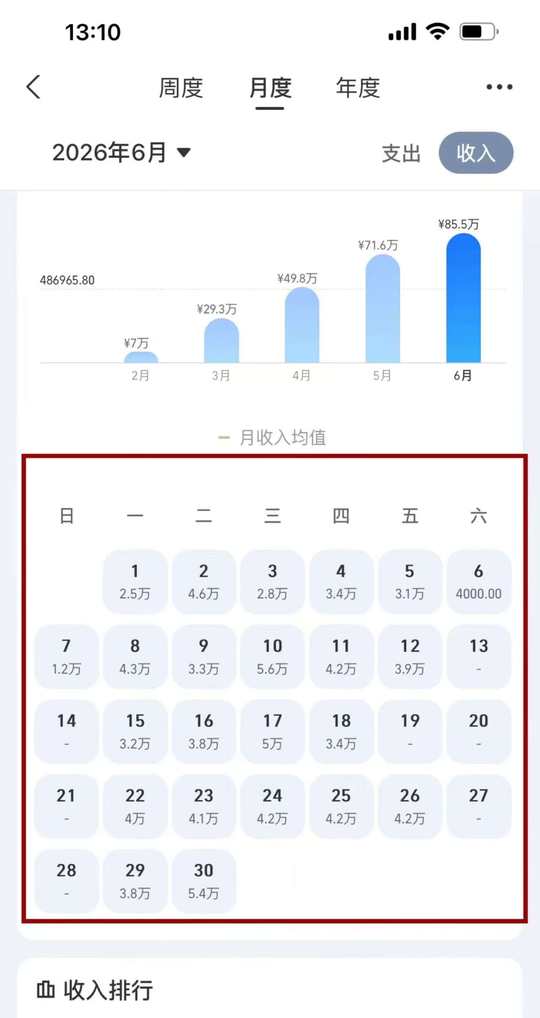Switch to the 年度 yearly tab

358,88
